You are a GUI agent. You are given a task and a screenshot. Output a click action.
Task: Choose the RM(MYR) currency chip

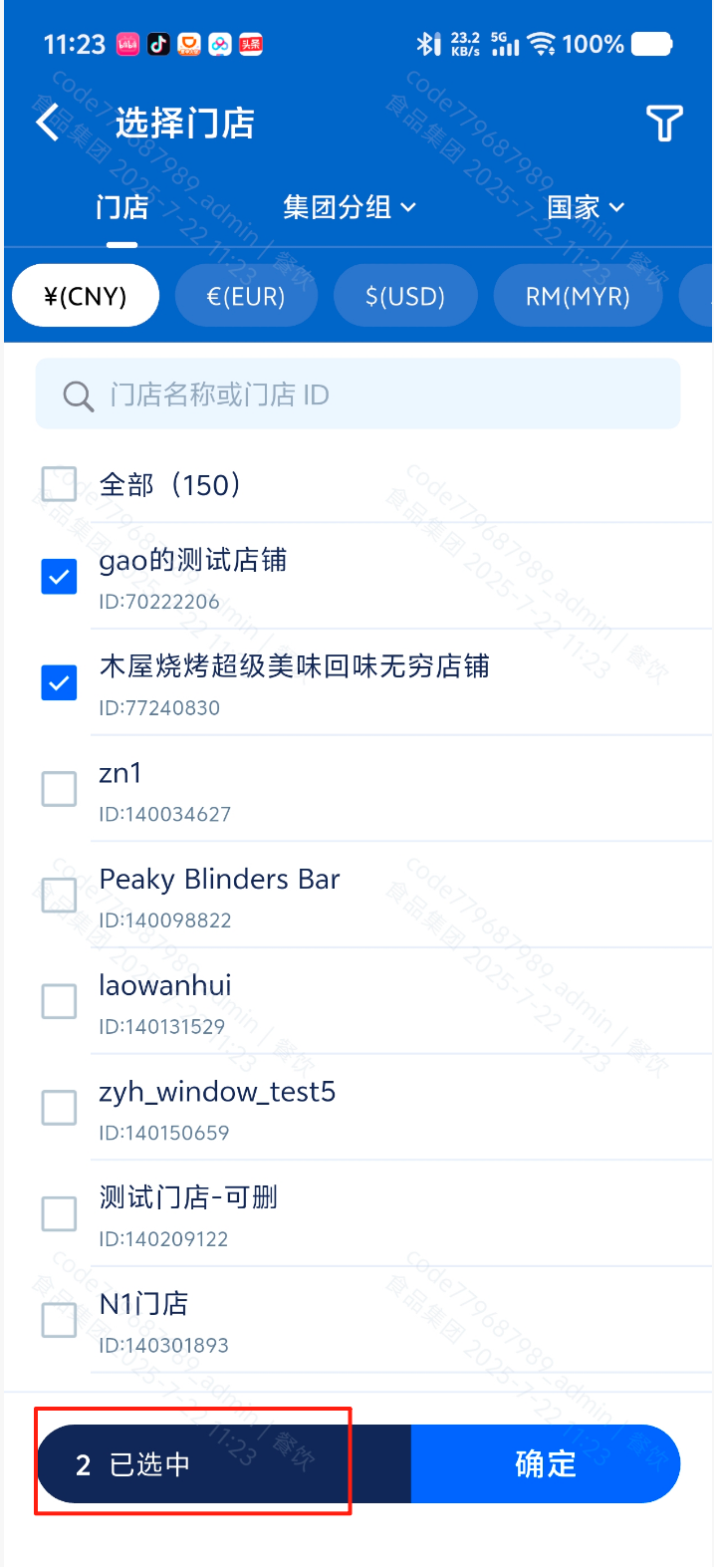pyautogui.click(x=578, y=296)
